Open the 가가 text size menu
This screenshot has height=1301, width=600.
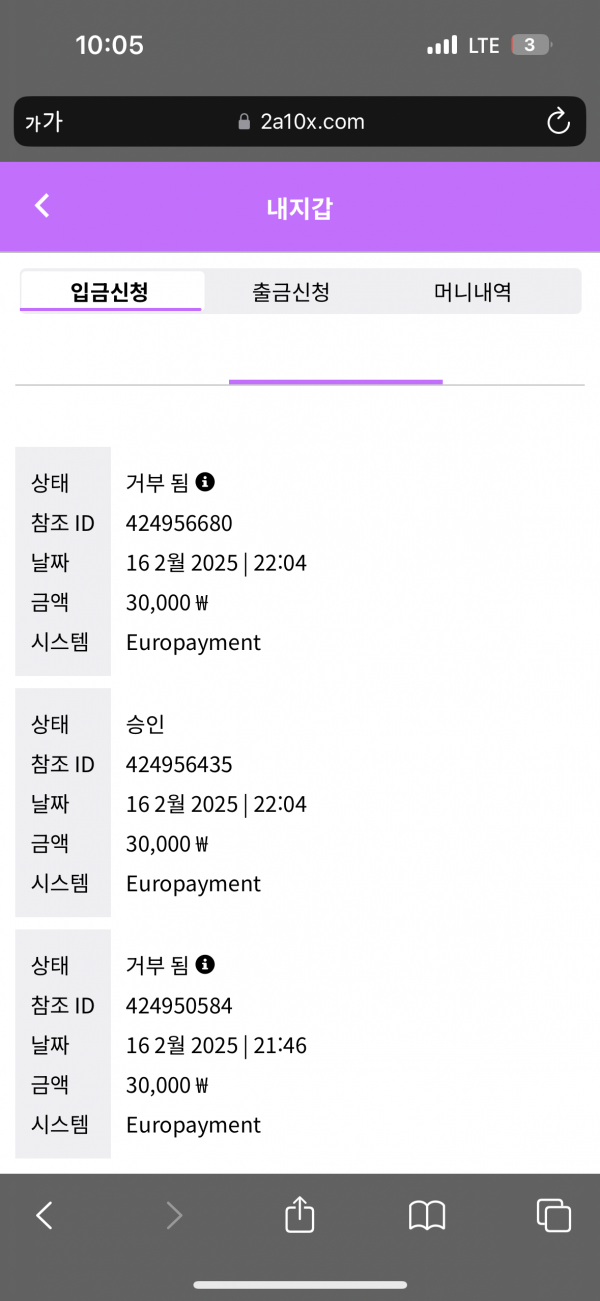tap(44, 123)
